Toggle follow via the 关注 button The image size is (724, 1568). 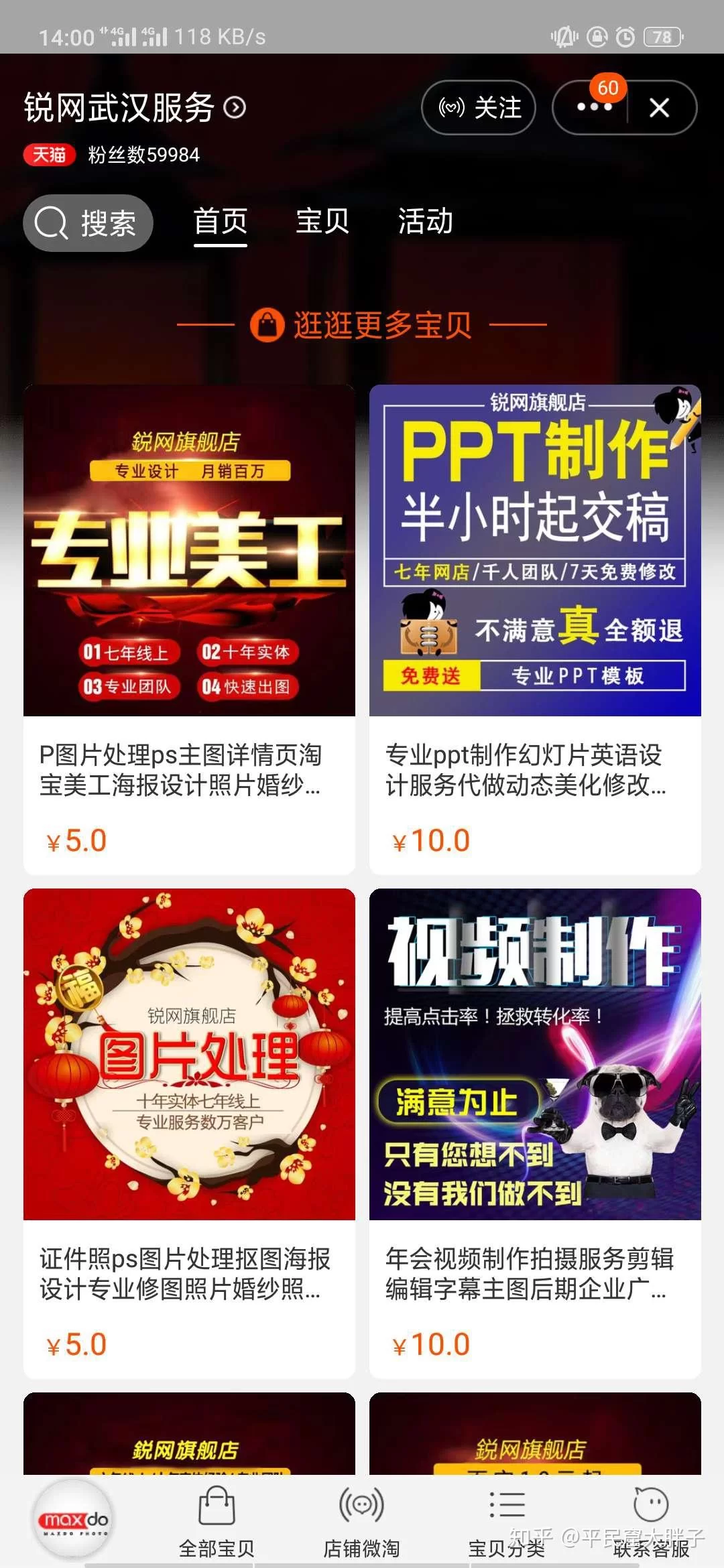(479, 107)
